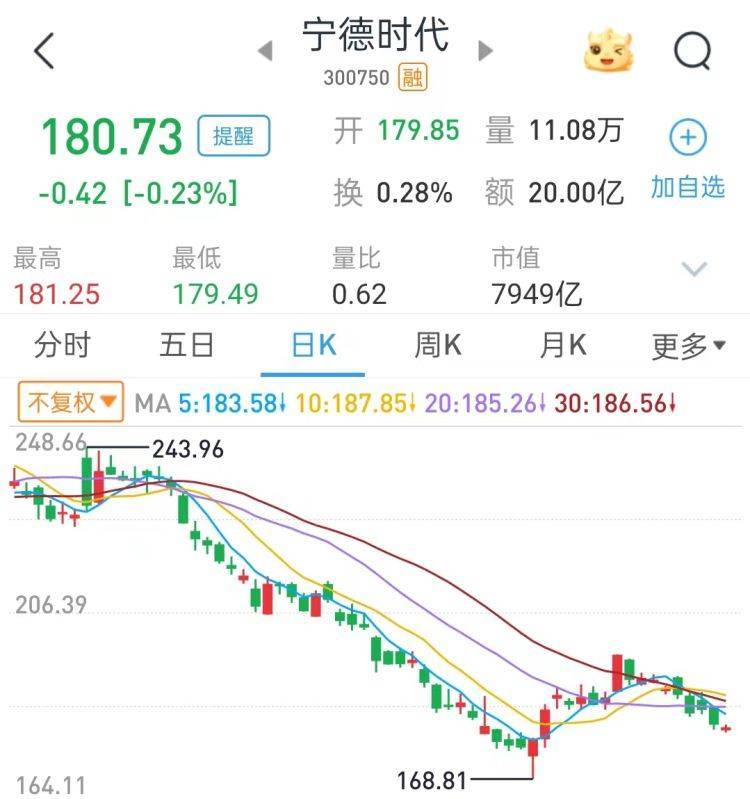Switch to the 周K chart tab
The height and width of the screenshot is (799, 750).
pos(438,346)
